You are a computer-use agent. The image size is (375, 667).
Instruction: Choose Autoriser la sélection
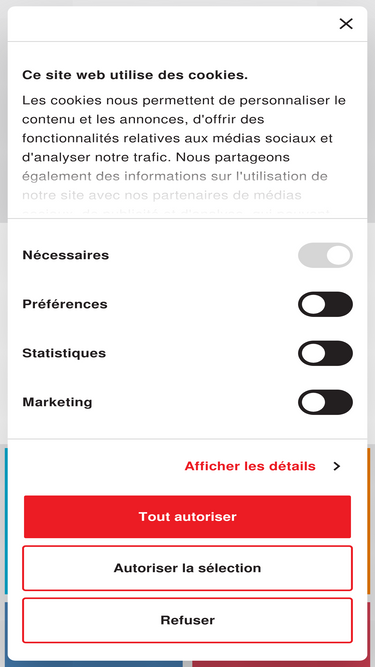coord(188,568)
